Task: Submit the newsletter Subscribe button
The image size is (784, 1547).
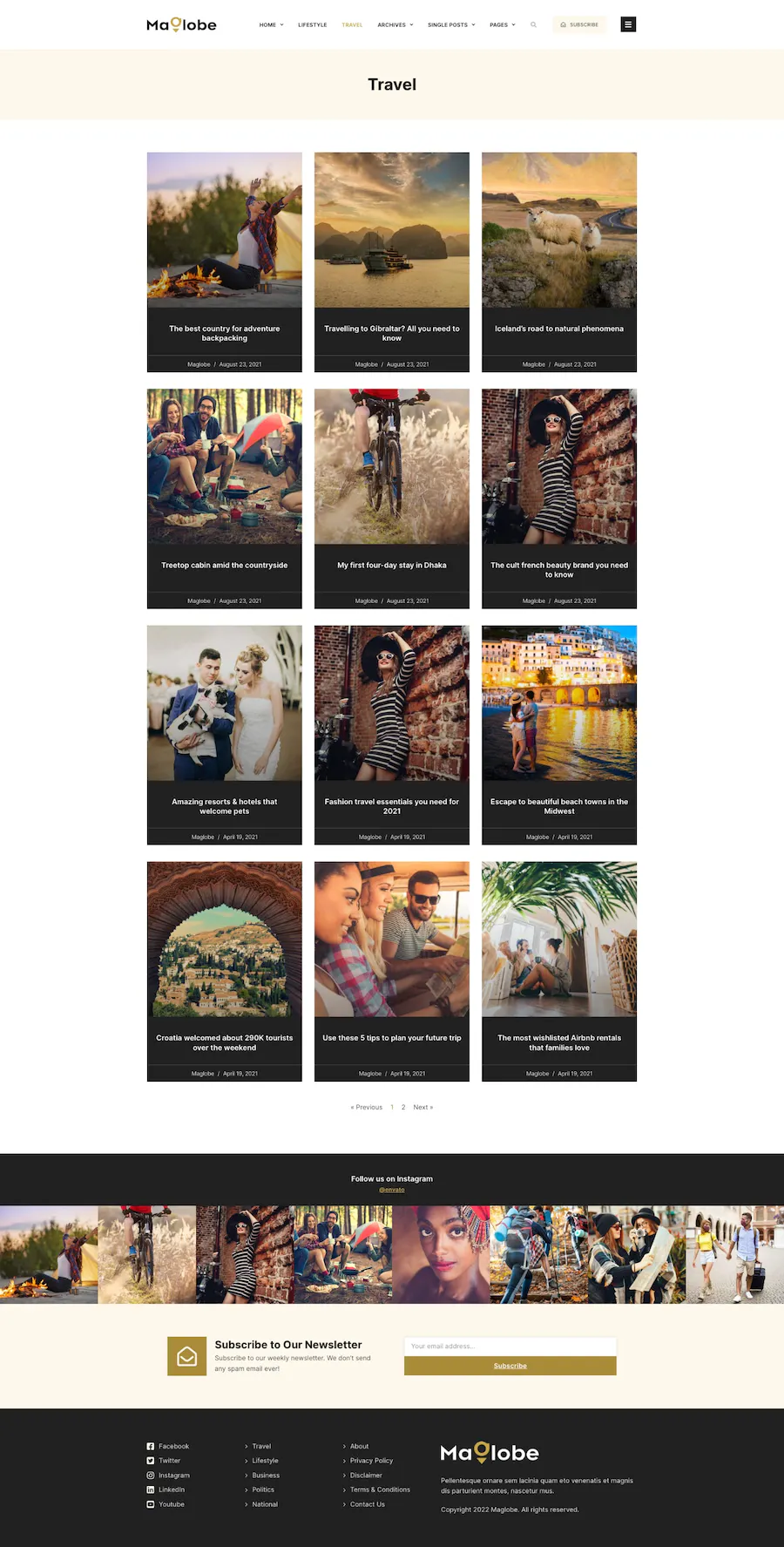Action: (x=510, y=1366)
